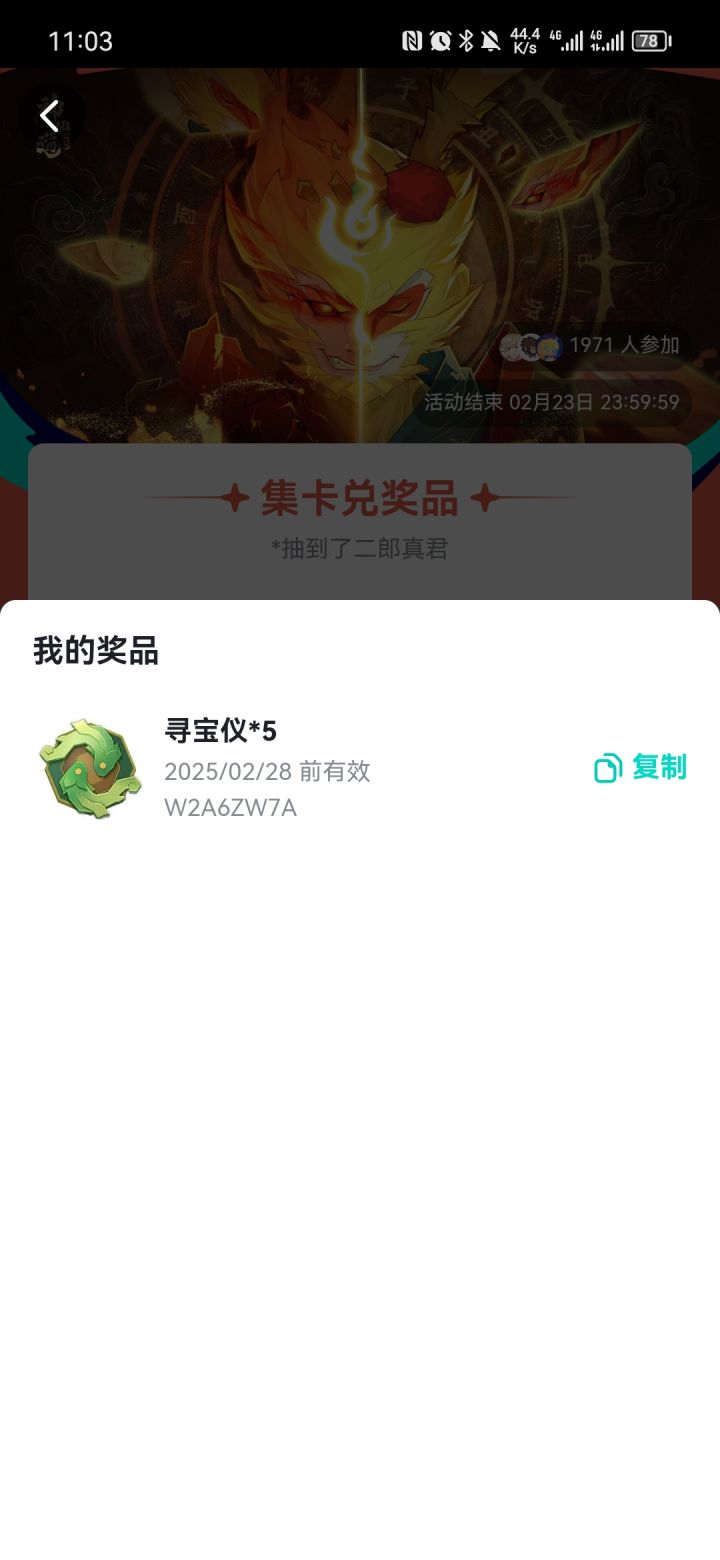The image size is (720, 1560).
Task: Tap the 抽到了二郎真君 announcement text
Action: 360,549
